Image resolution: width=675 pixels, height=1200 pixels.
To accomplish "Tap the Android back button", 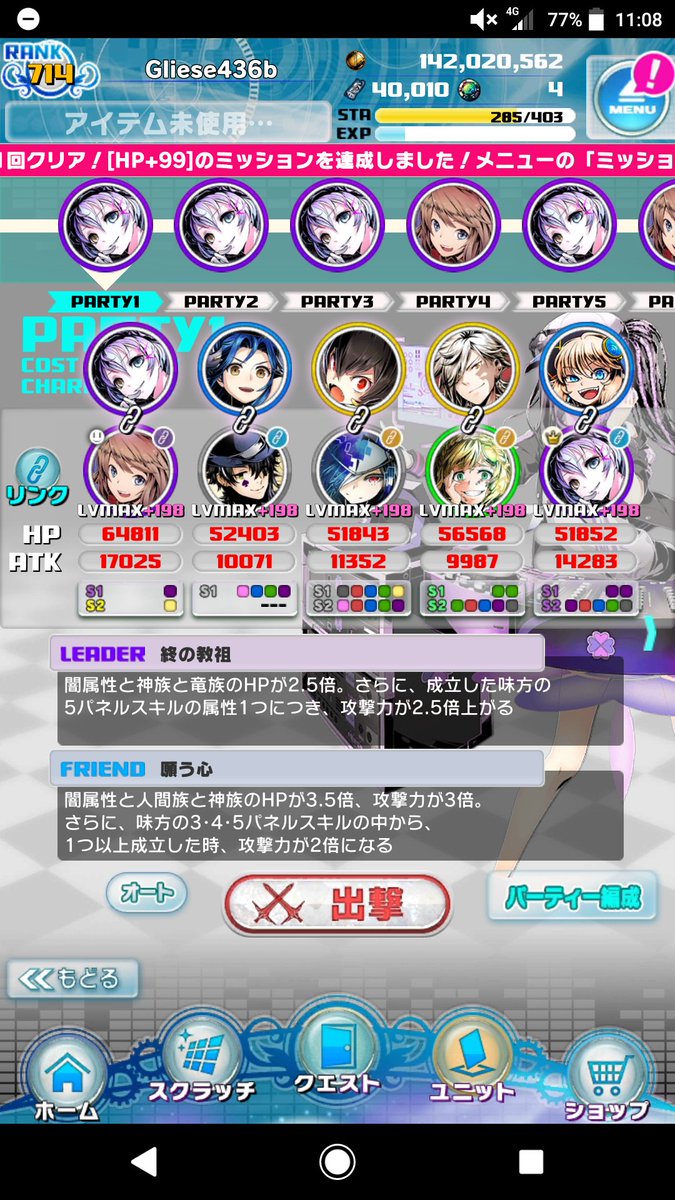I will point(145,1161).
